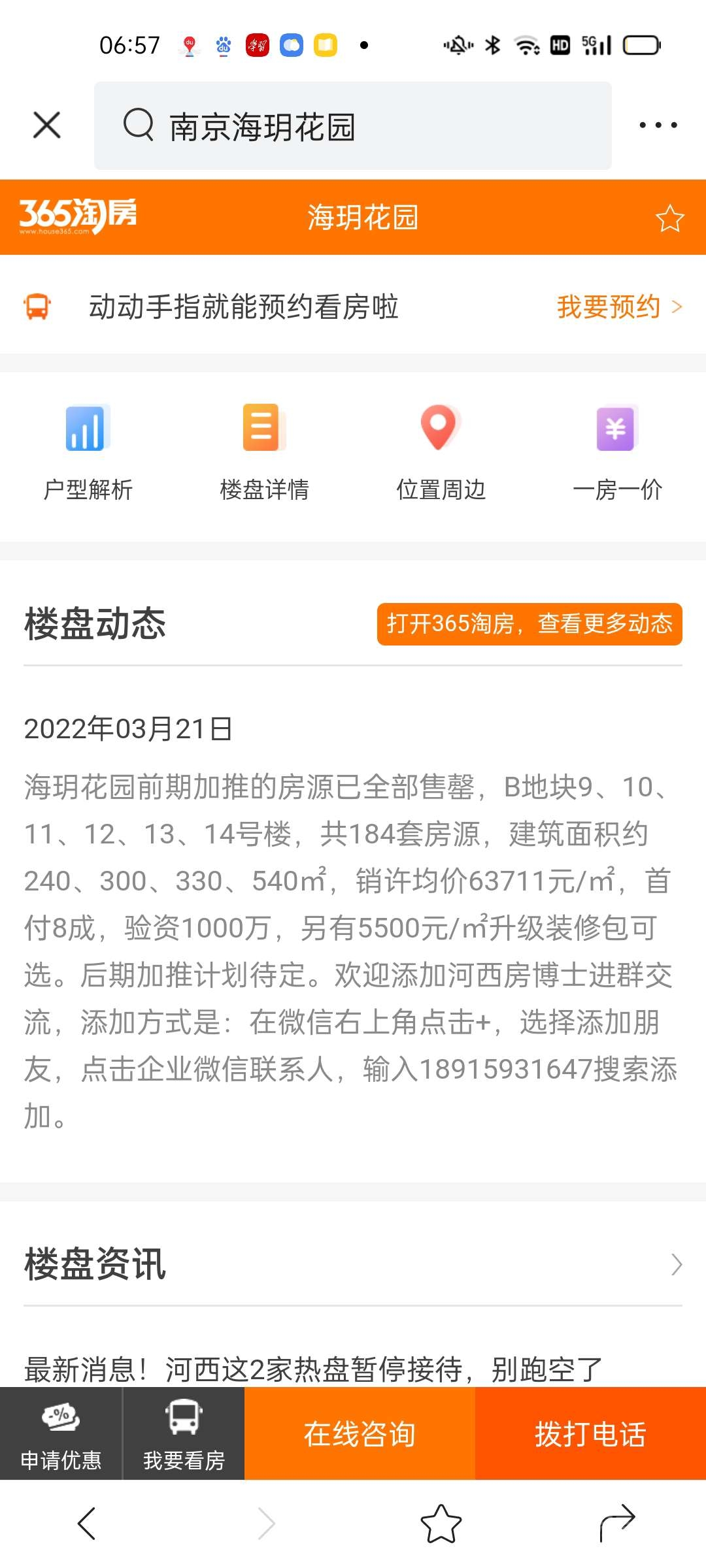The height and width of the screenshot is (1568, 706).
Task: Open 位置周边 location and surroundings
Action: (x=441, y=452)
